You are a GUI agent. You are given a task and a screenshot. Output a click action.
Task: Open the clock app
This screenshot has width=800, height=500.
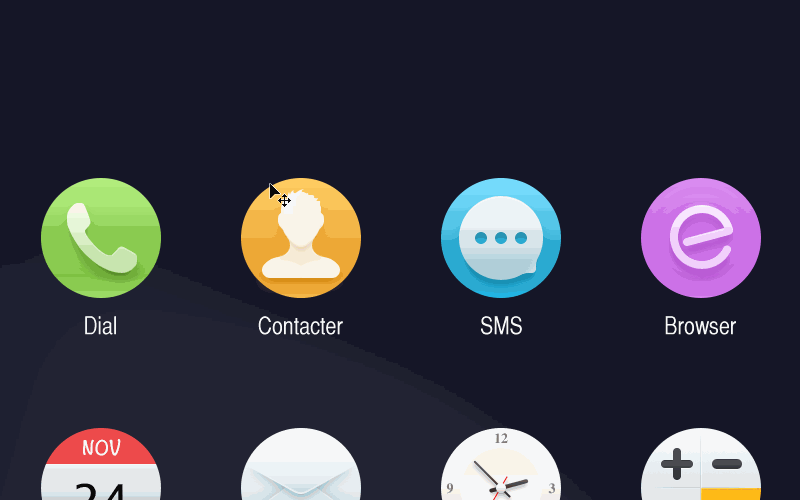pyautogui.click(x=501, y=468)
